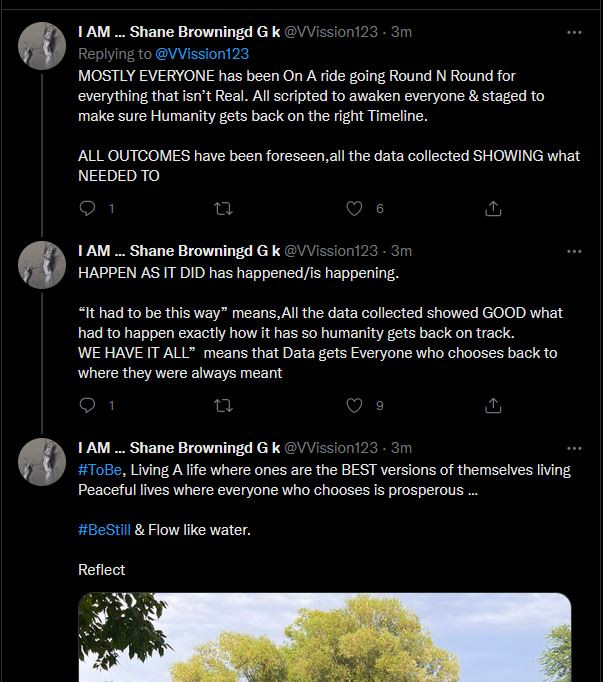Image resolution: width=603 pixels, height=682 pixels.
Task: Share the MOSTLY EVERYONE tweet
Action: point(493,208)
